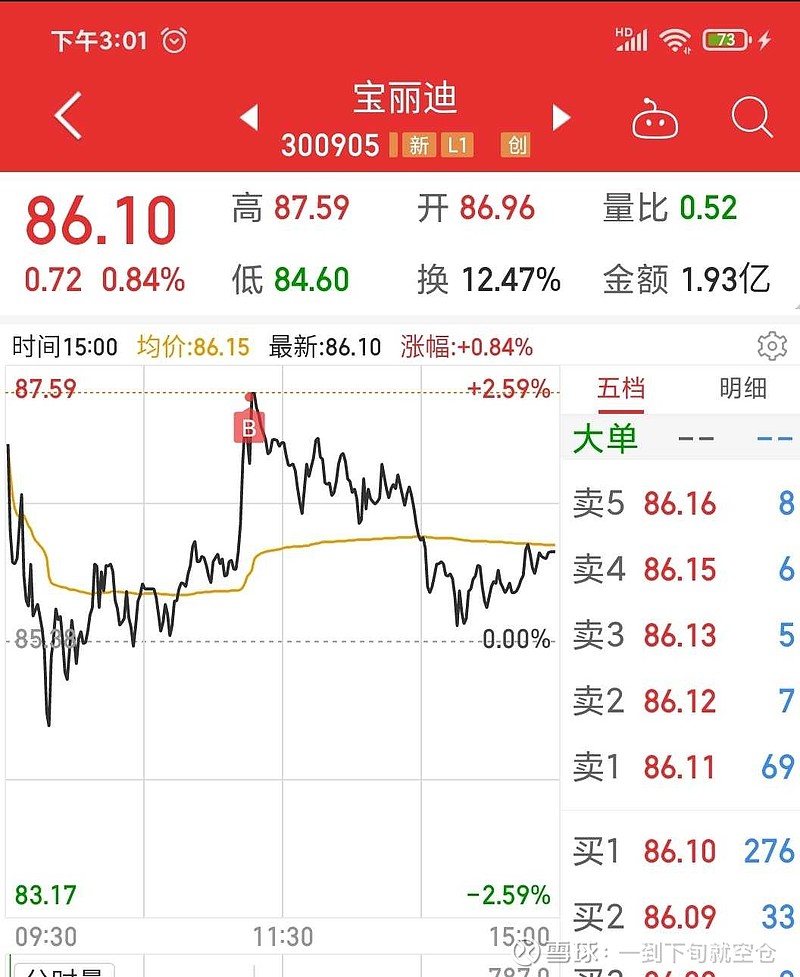
Task: Open the chart settings gear icon
Action: [771, 346]
